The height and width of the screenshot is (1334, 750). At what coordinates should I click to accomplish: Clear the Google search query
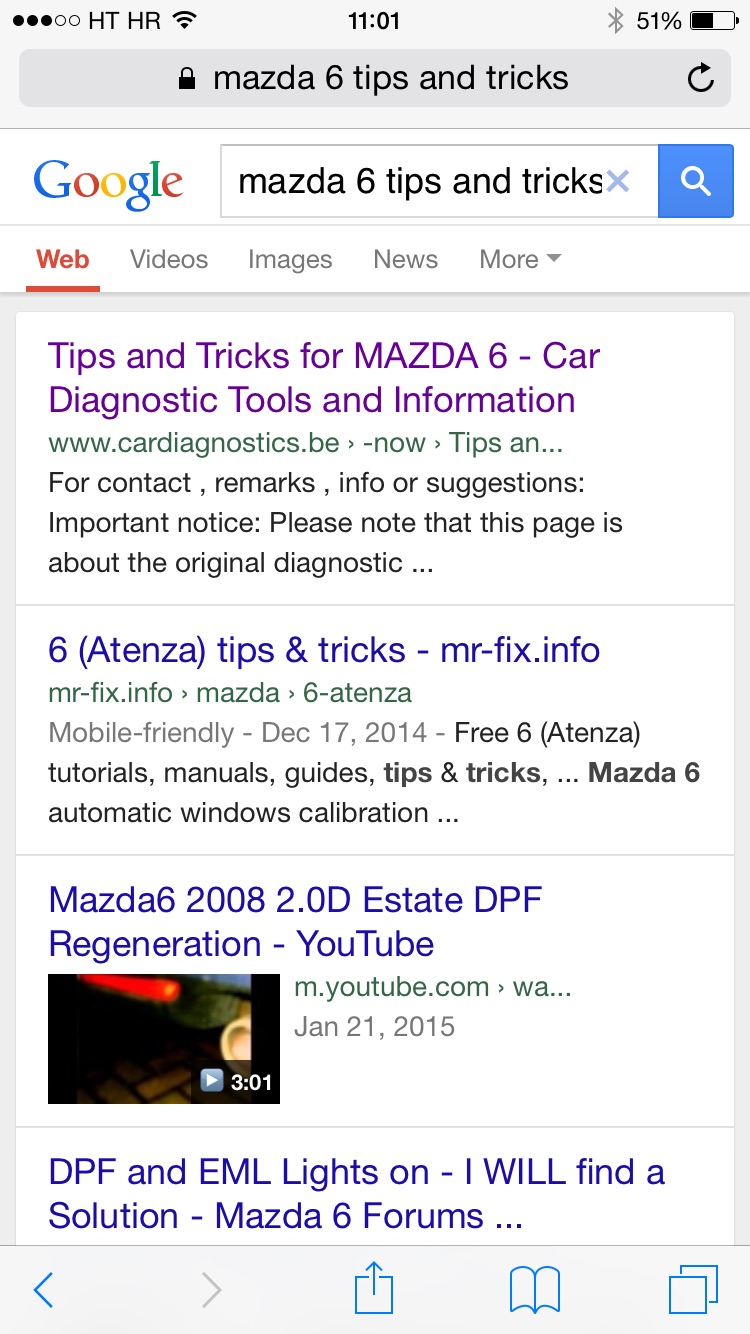point(618,181)
